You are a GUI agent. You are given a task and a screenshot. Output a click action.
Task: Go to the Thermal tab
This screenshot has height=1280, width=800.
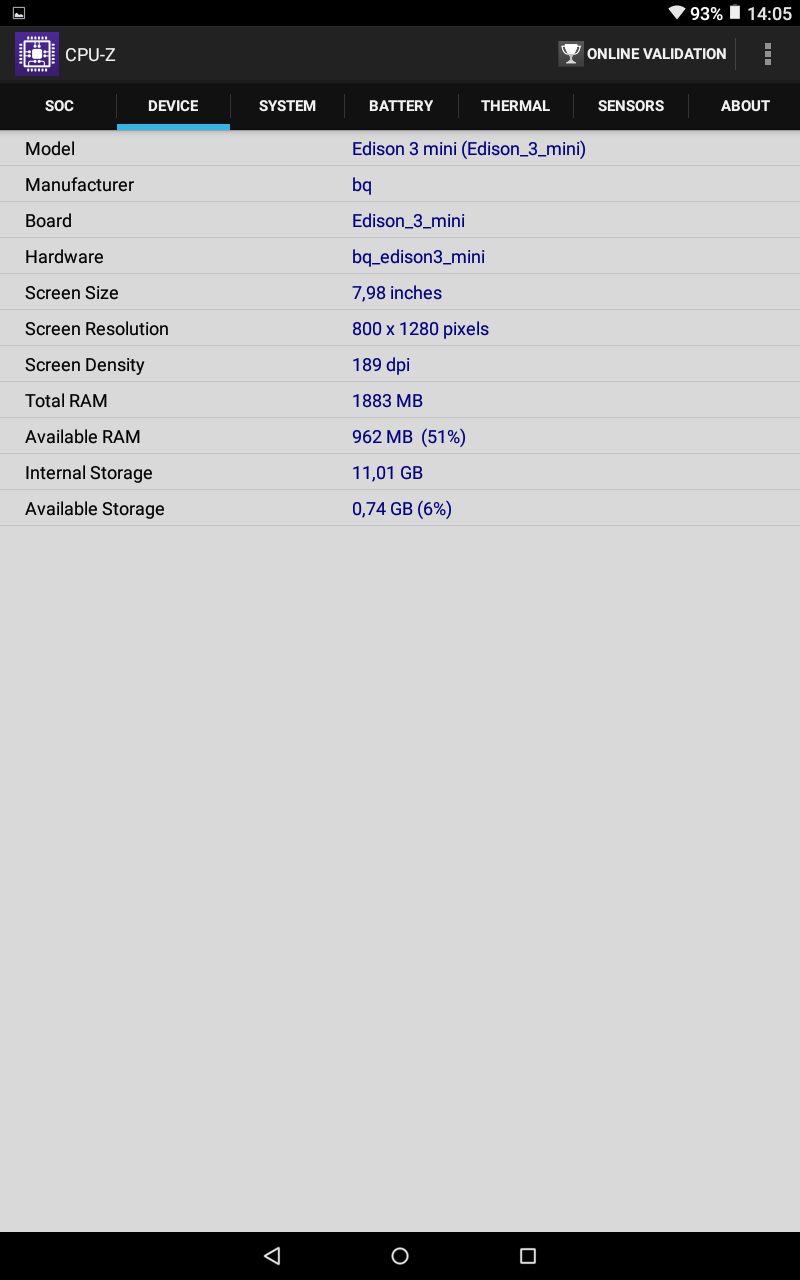pos(515,106)
